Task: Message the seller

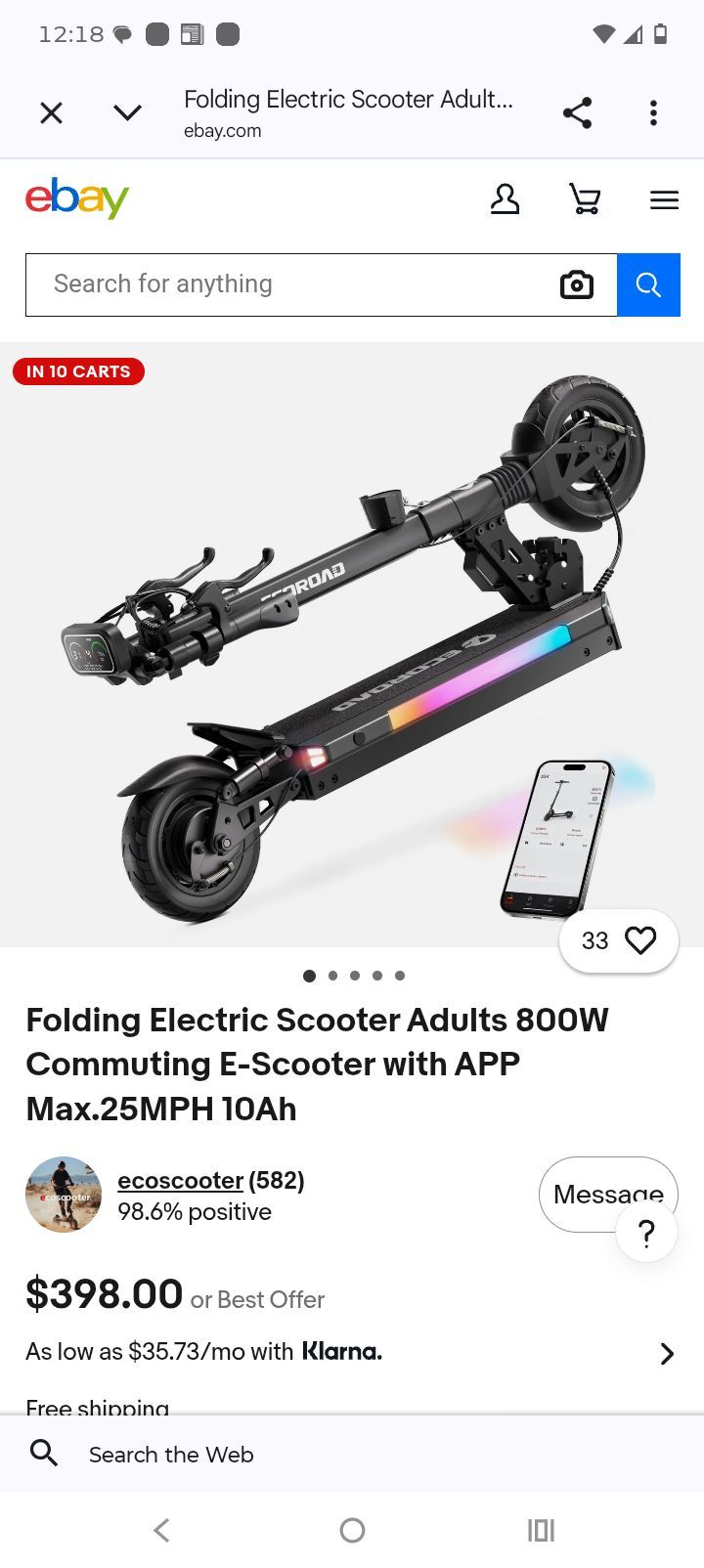Action: click(608, 1194)
